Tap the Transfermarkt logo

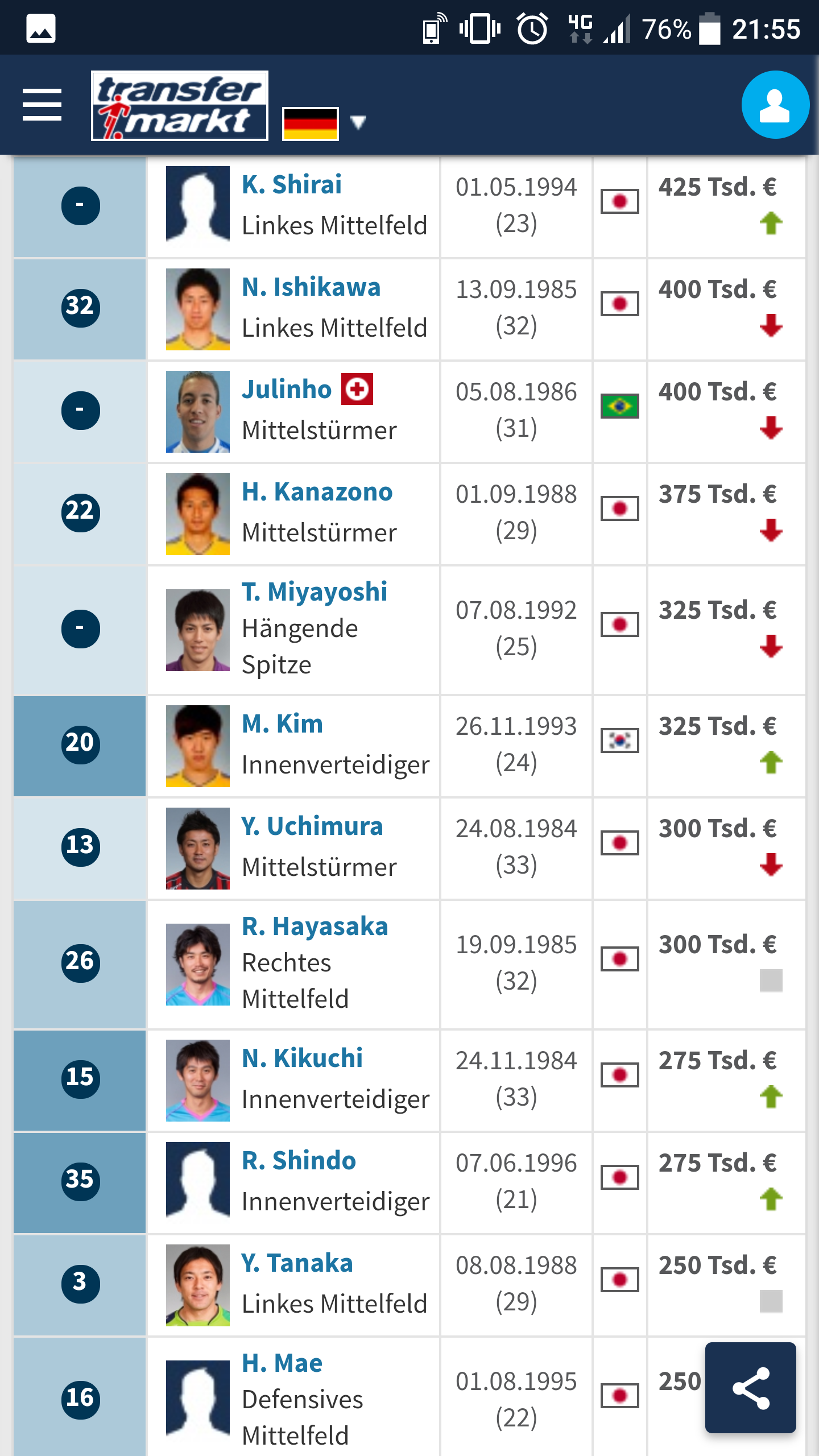pyautogui.click(x=180, y=106)
